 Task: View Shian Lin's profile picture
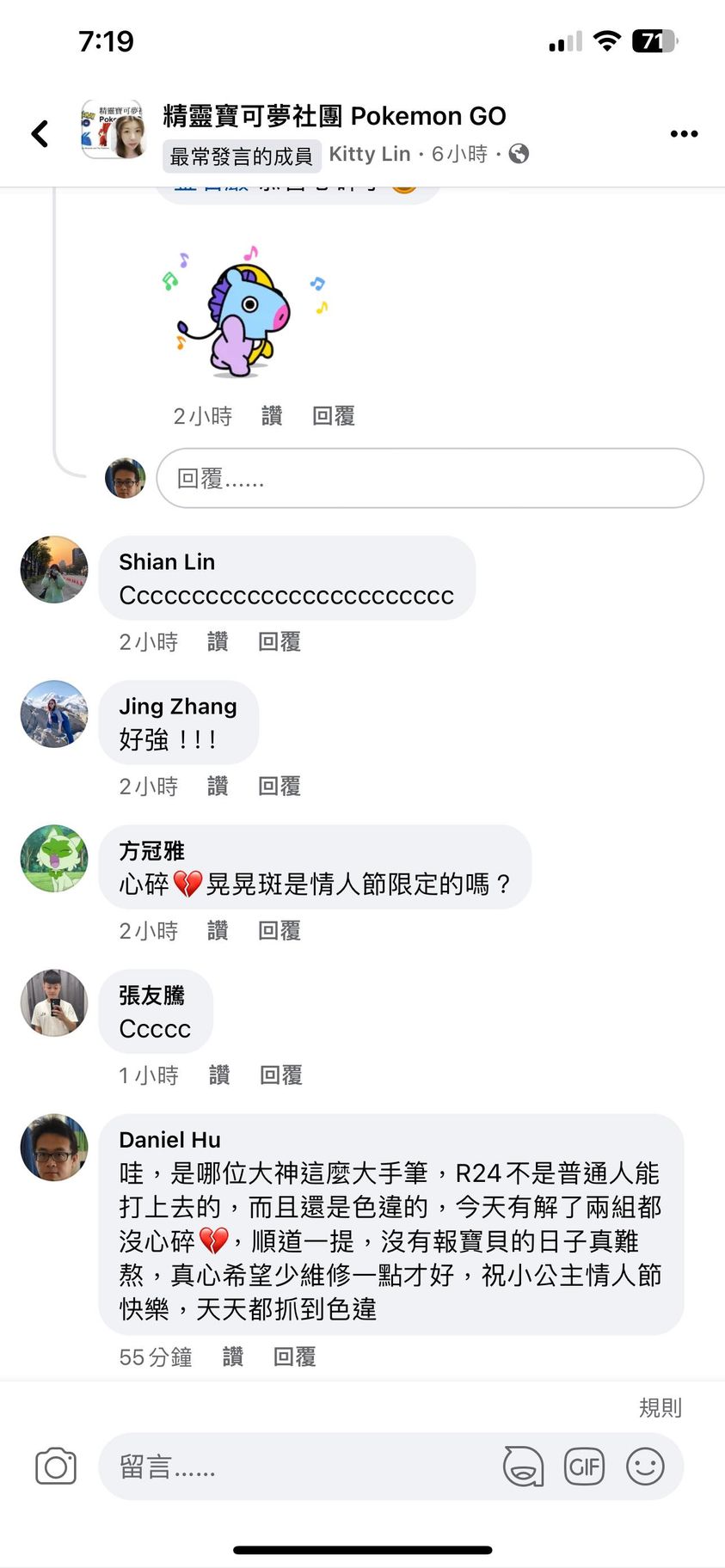point(54,570)
